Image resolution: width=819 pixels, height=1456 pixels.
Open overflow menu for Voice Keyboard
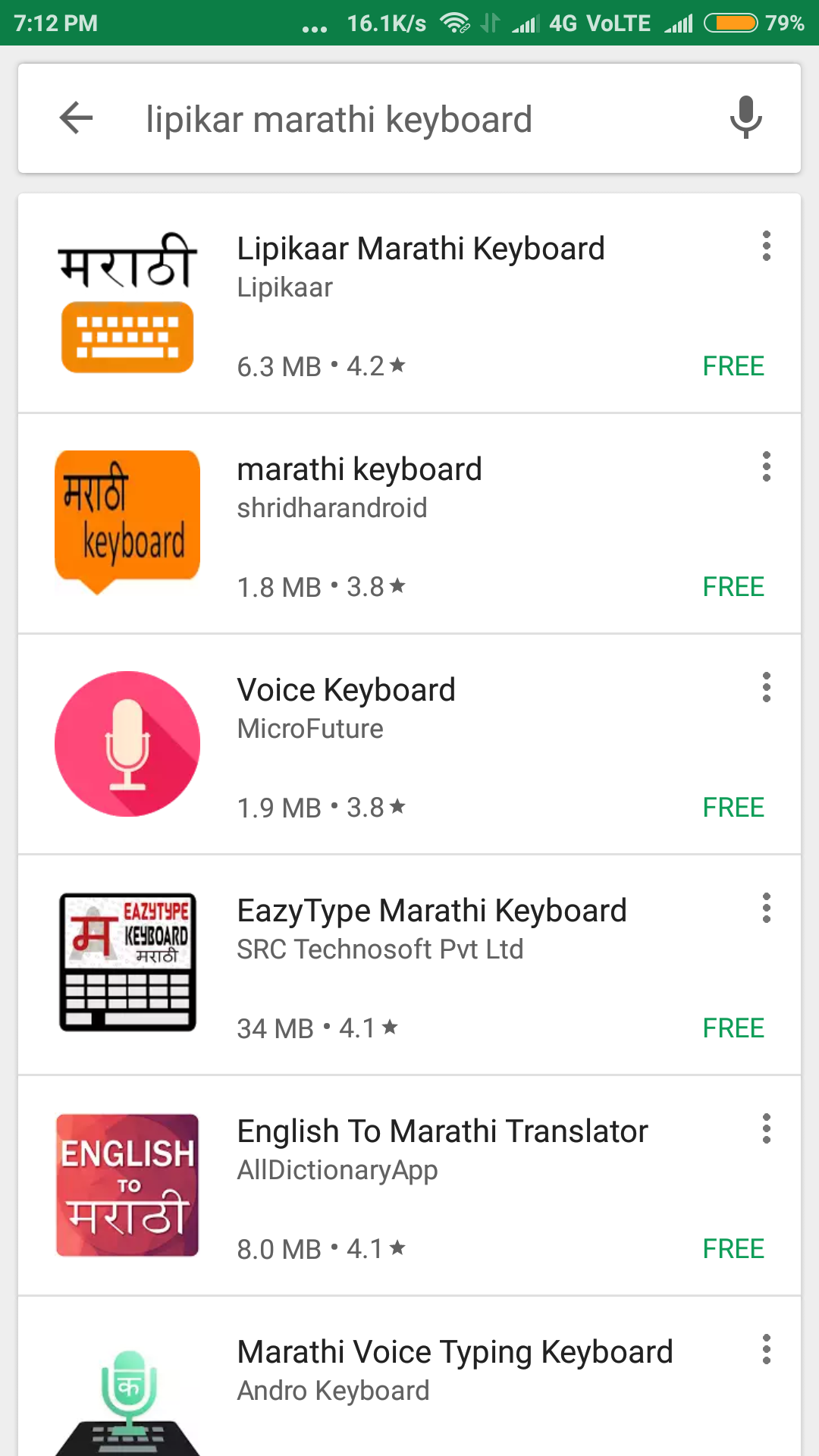click(x=767, y=687)
